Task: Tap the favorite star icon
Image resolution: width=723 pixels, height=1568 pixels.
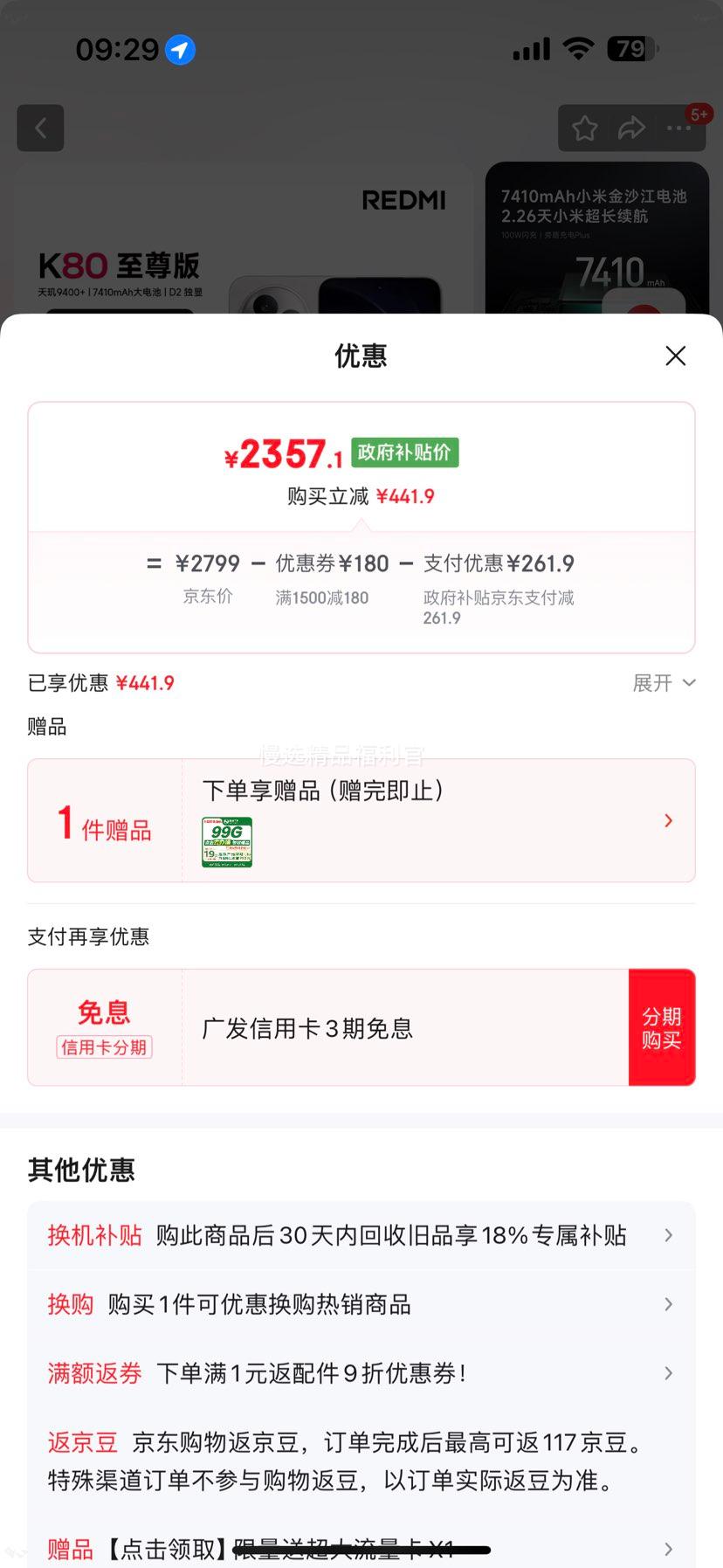Action: coord(584,128)
